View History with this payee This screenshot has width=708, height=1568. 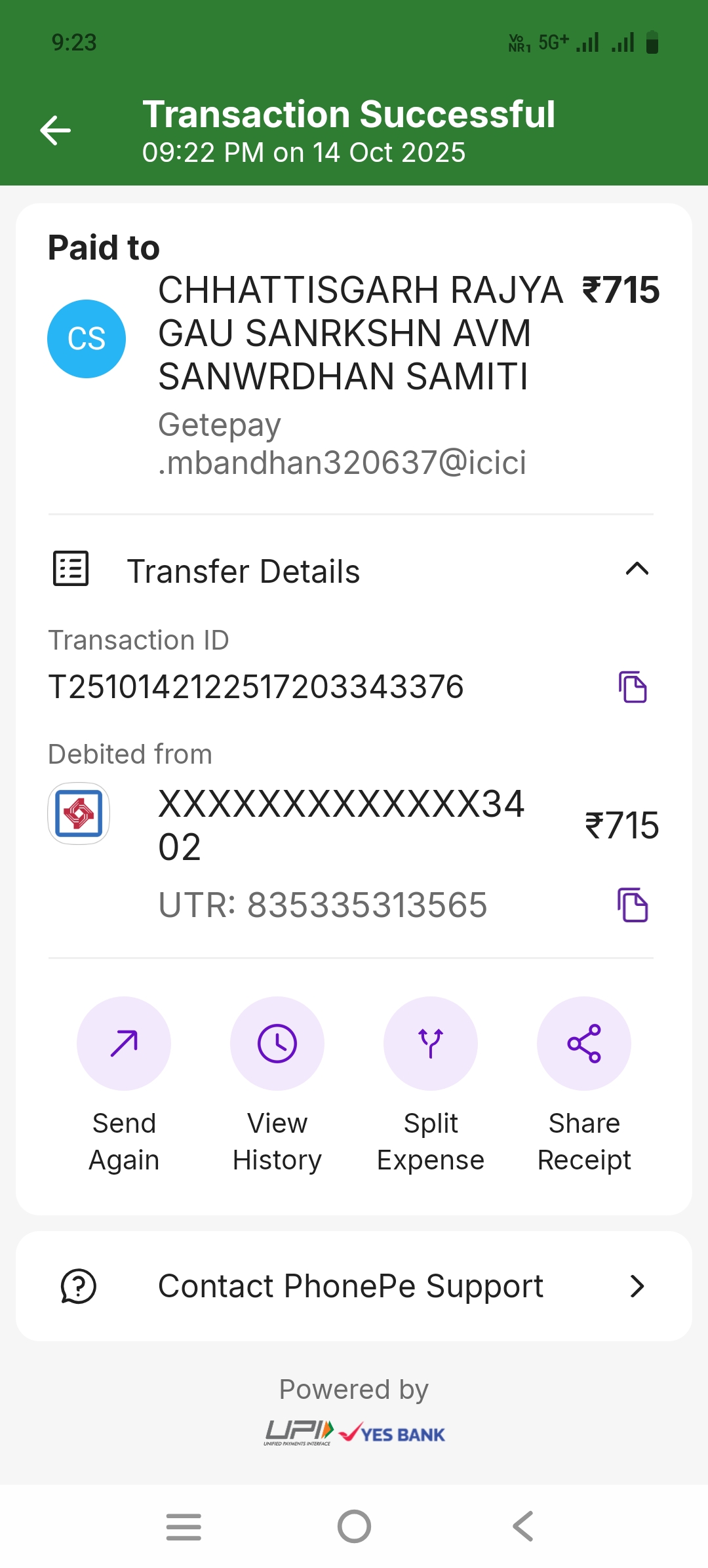(277, 1044)
